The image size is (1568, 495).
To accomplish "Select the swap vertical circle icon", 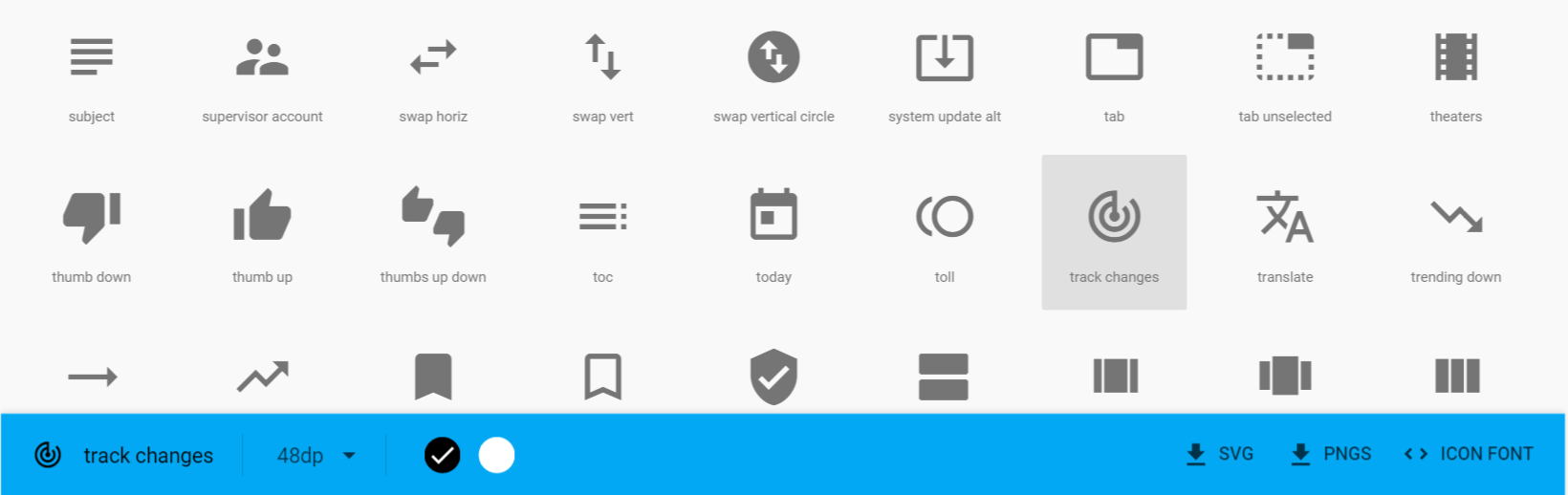I will point(773,57).
